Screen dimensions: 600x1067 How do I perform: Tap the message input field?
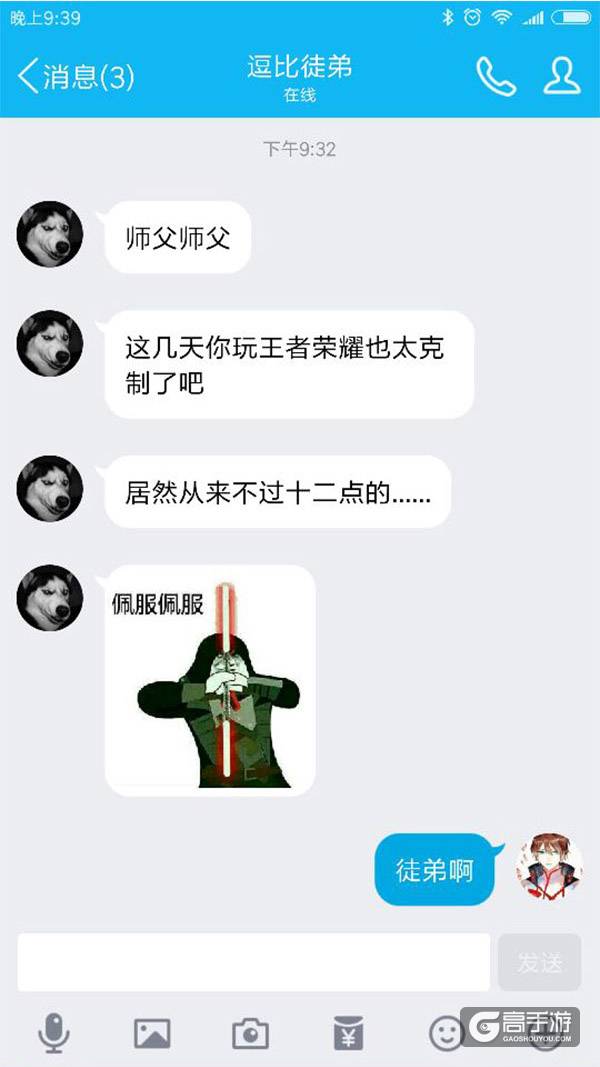tap(253, 962)
